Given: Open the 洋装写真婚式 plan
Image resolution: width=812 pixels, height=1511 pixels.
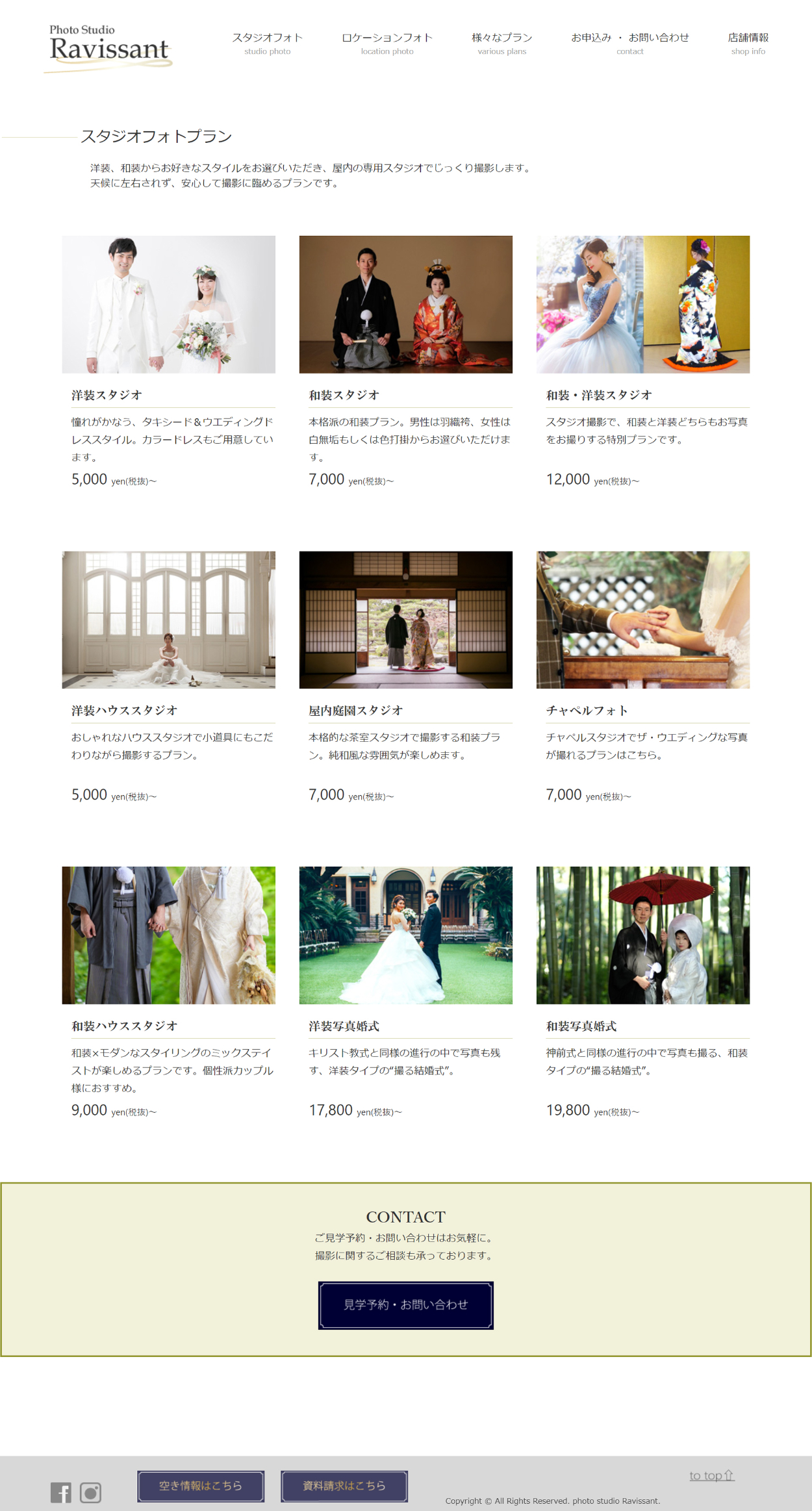Looking at the screenshot, I should (x=405, y=935).
